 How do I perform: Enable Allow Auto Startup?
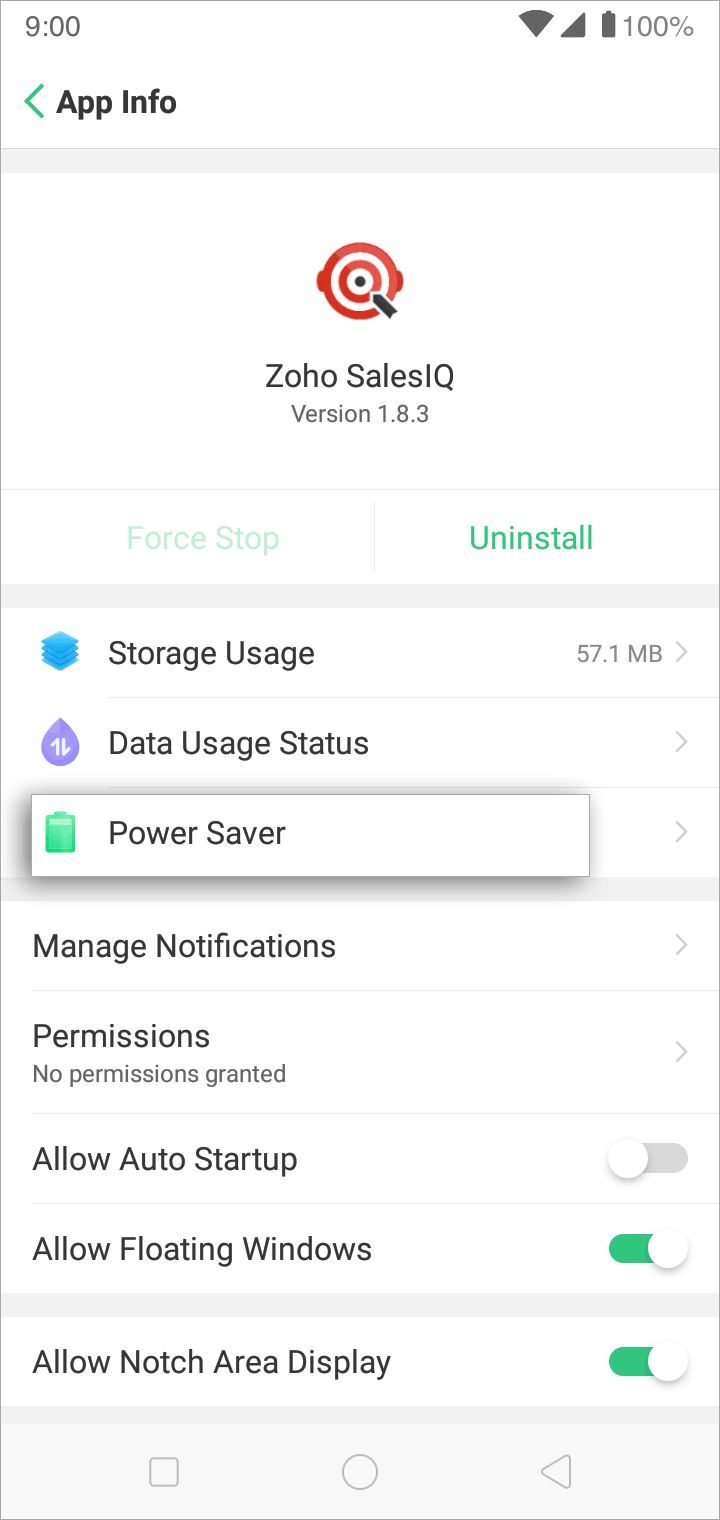648,1159
